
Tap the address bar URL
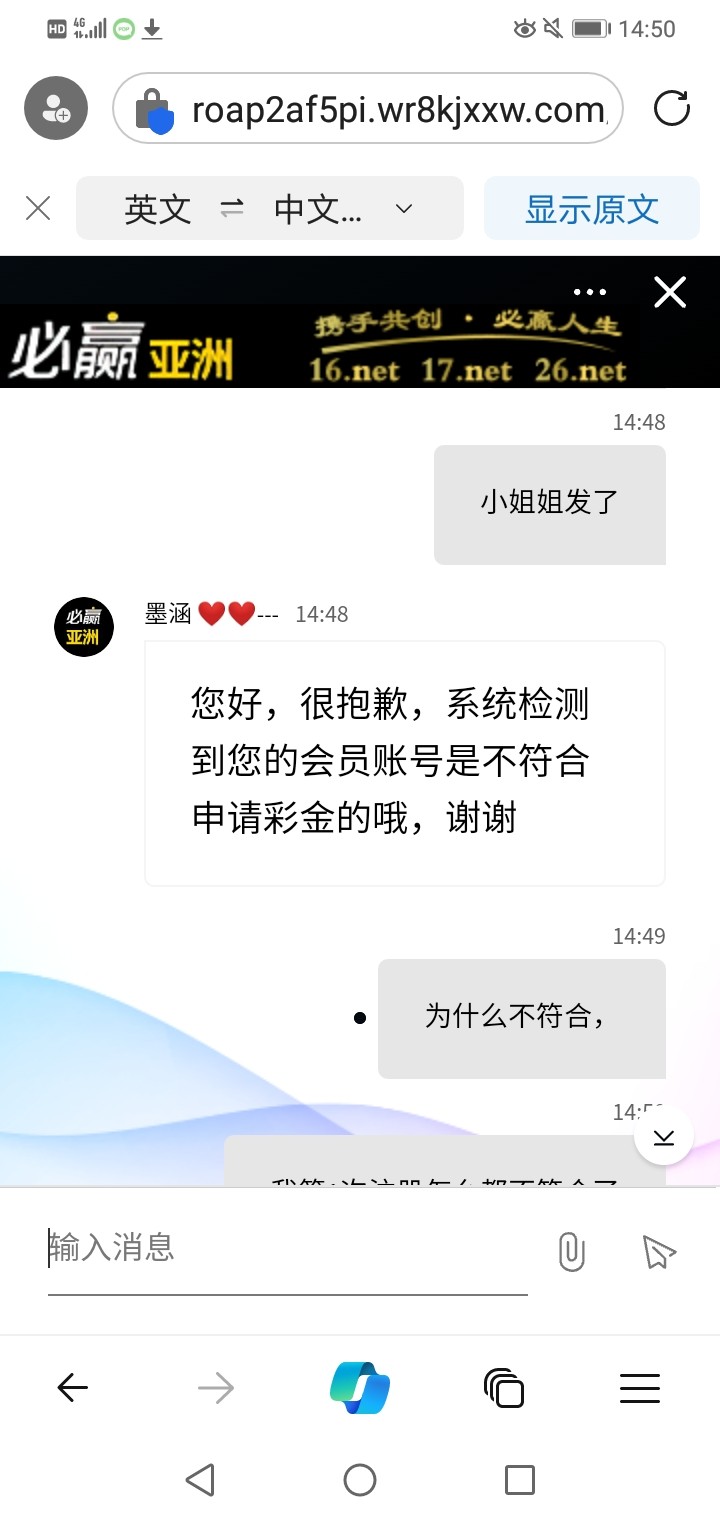(397, 109)
